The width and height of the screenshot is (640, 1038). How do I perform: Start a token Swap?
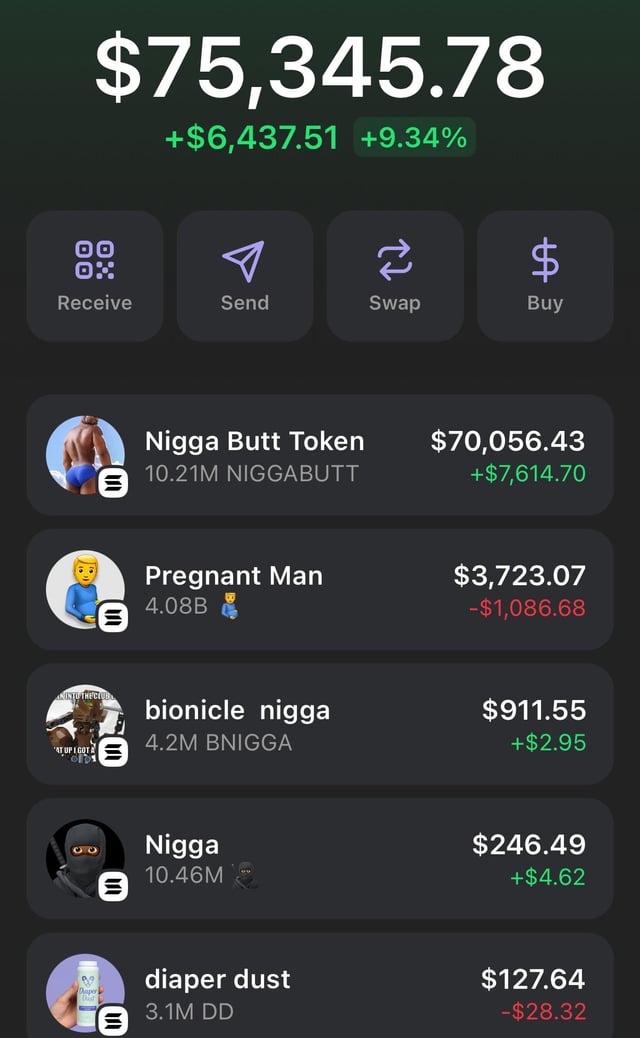395,276
